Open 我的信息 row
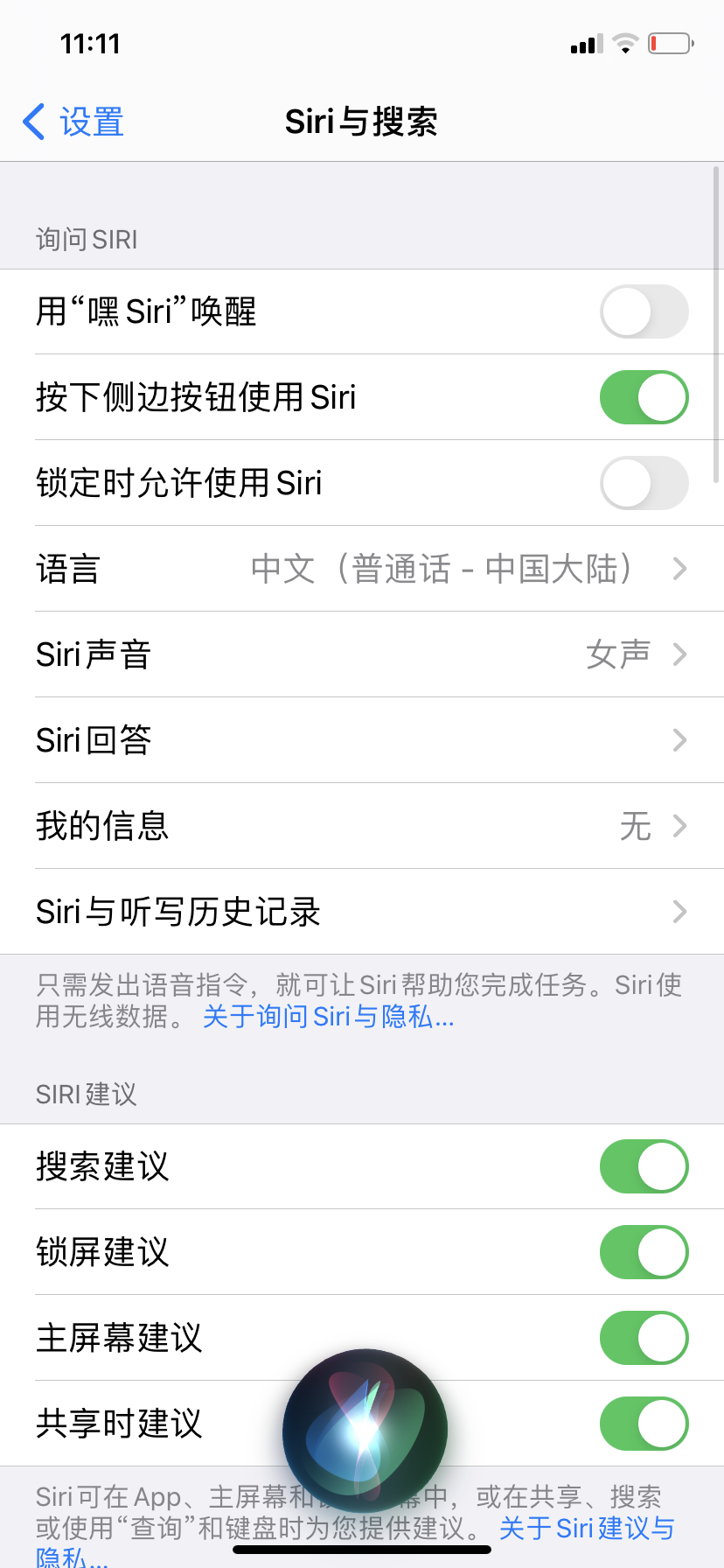724x1568 pixels. [362, 826]
